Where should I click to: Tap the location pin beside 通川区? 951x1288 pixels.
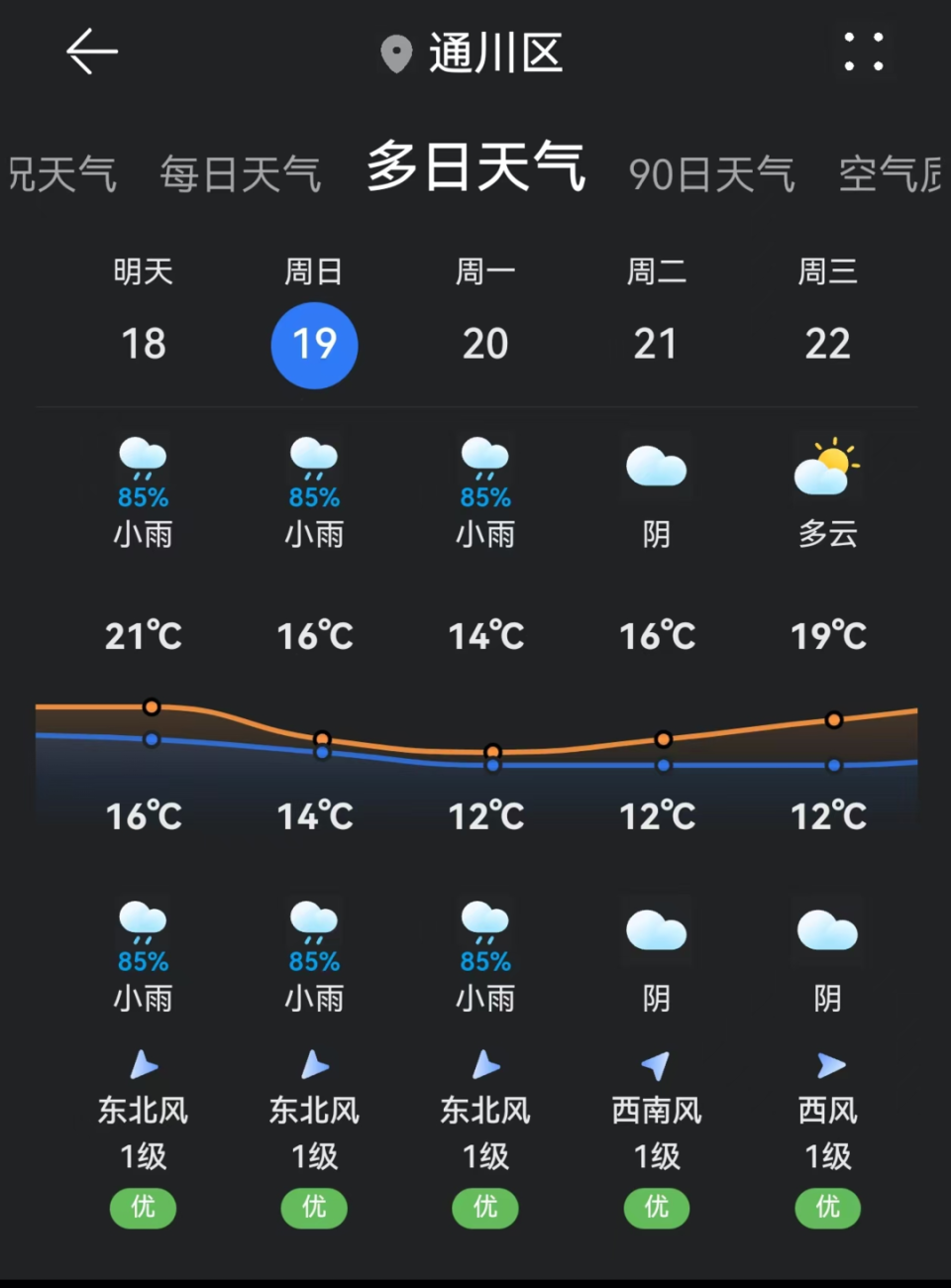pyautogui.click(x=395, y=54)
